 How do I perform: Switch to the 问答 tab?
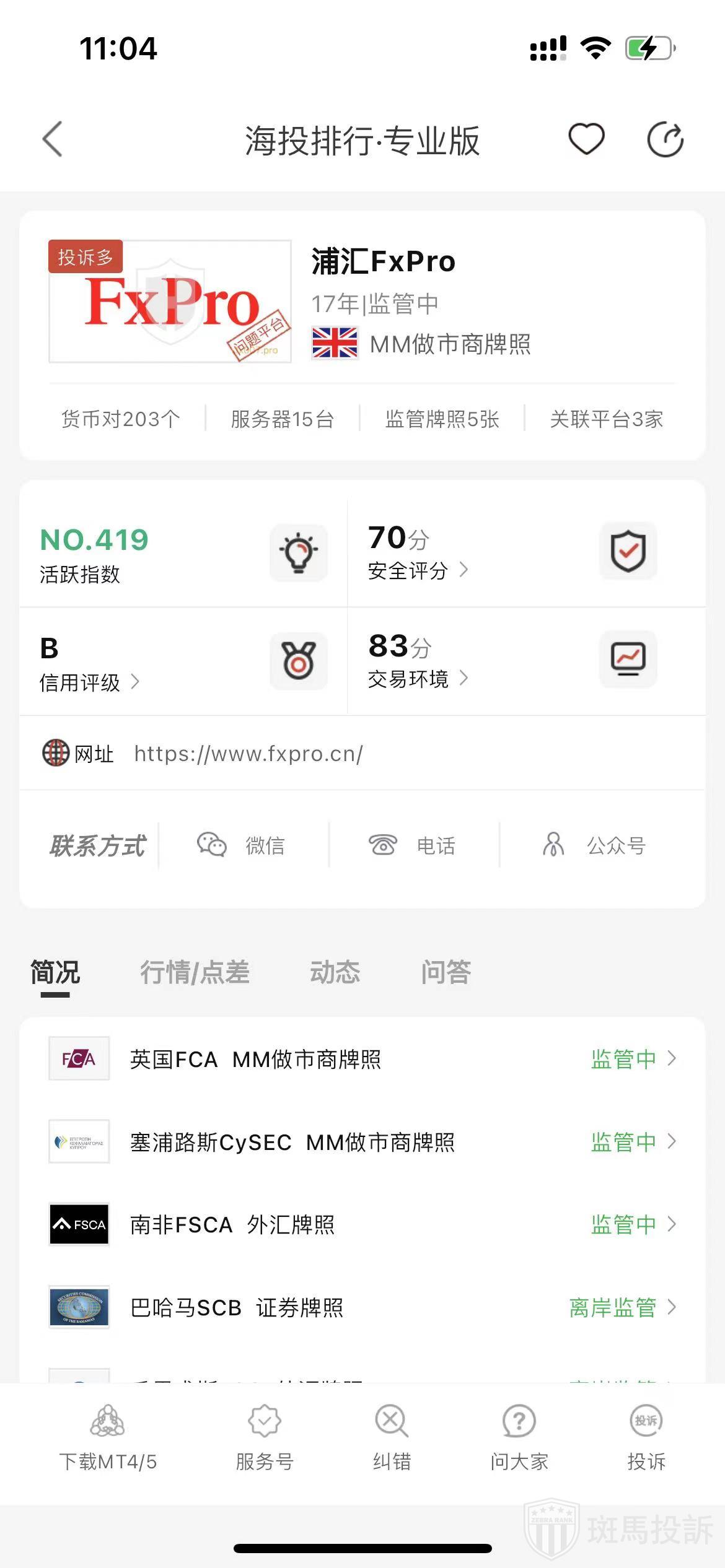(x=446, y=972)
